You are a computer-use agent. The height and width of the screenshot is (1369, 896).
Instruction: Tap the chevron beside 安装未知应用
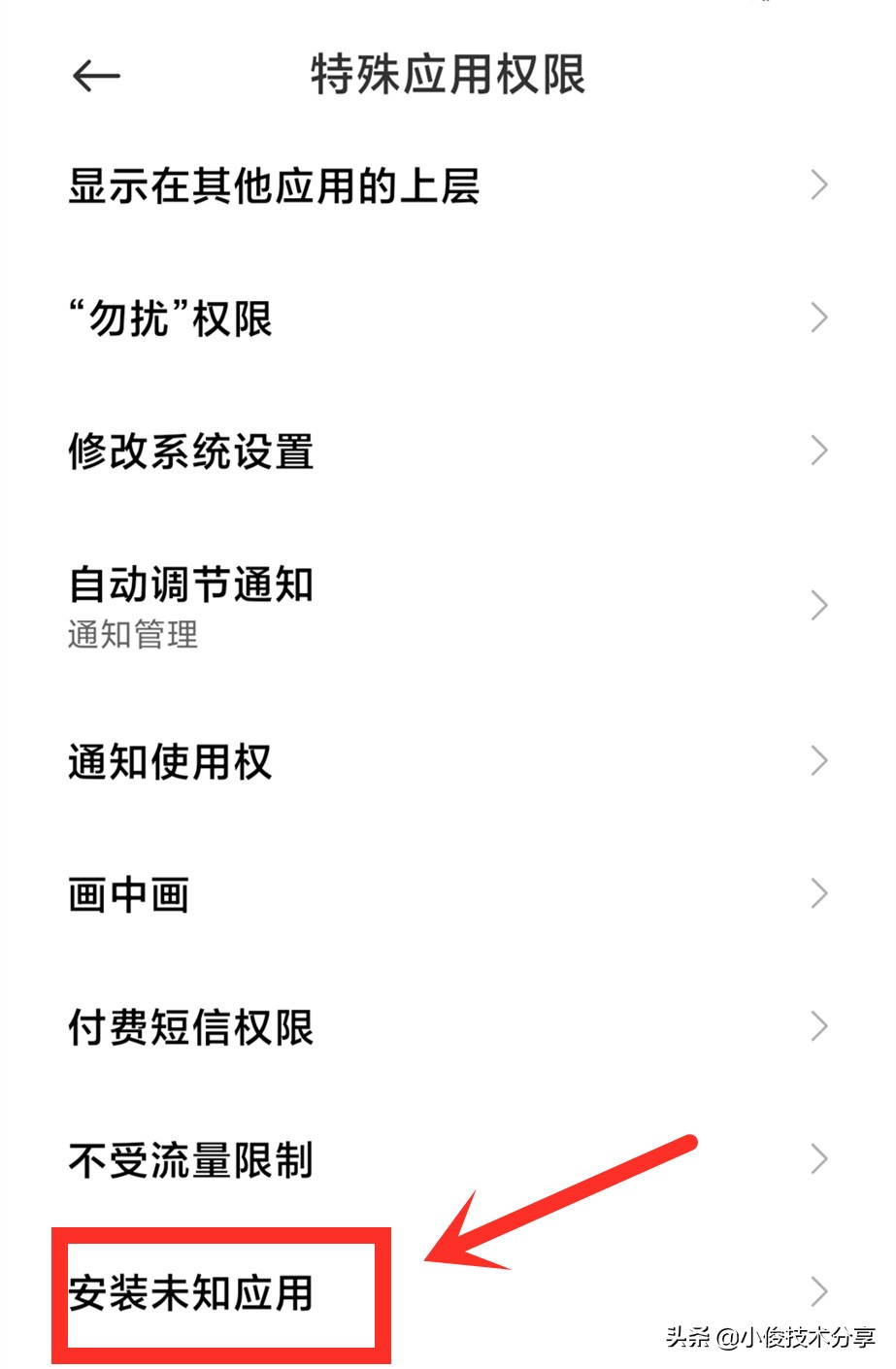coord(818,1292)
